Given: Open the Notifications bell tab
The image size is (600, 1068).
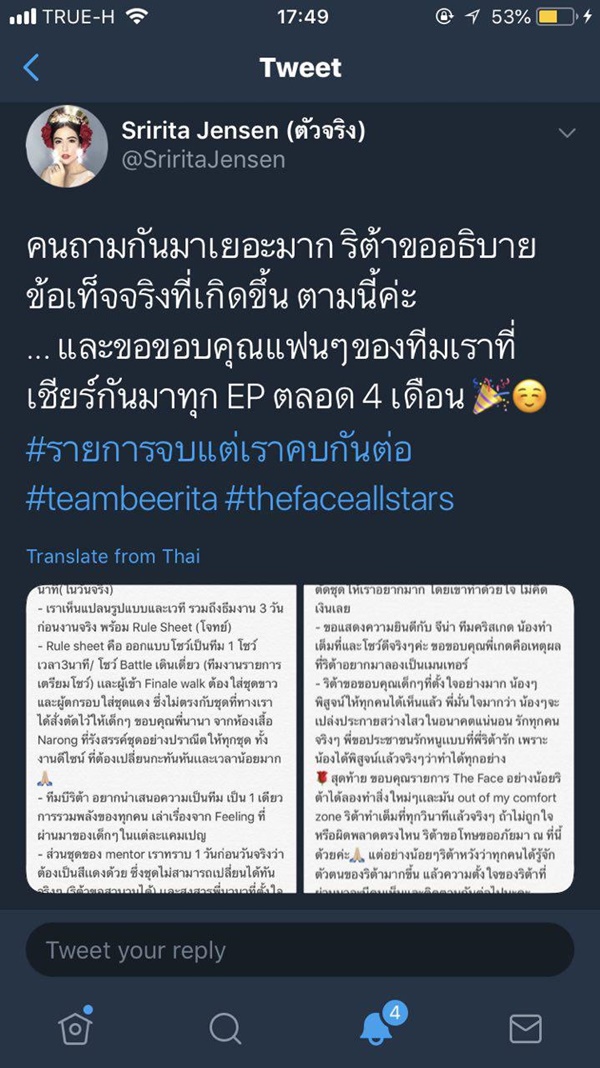Looking at the screenshot, I should pyautogui.click(x=376, y=1028).
